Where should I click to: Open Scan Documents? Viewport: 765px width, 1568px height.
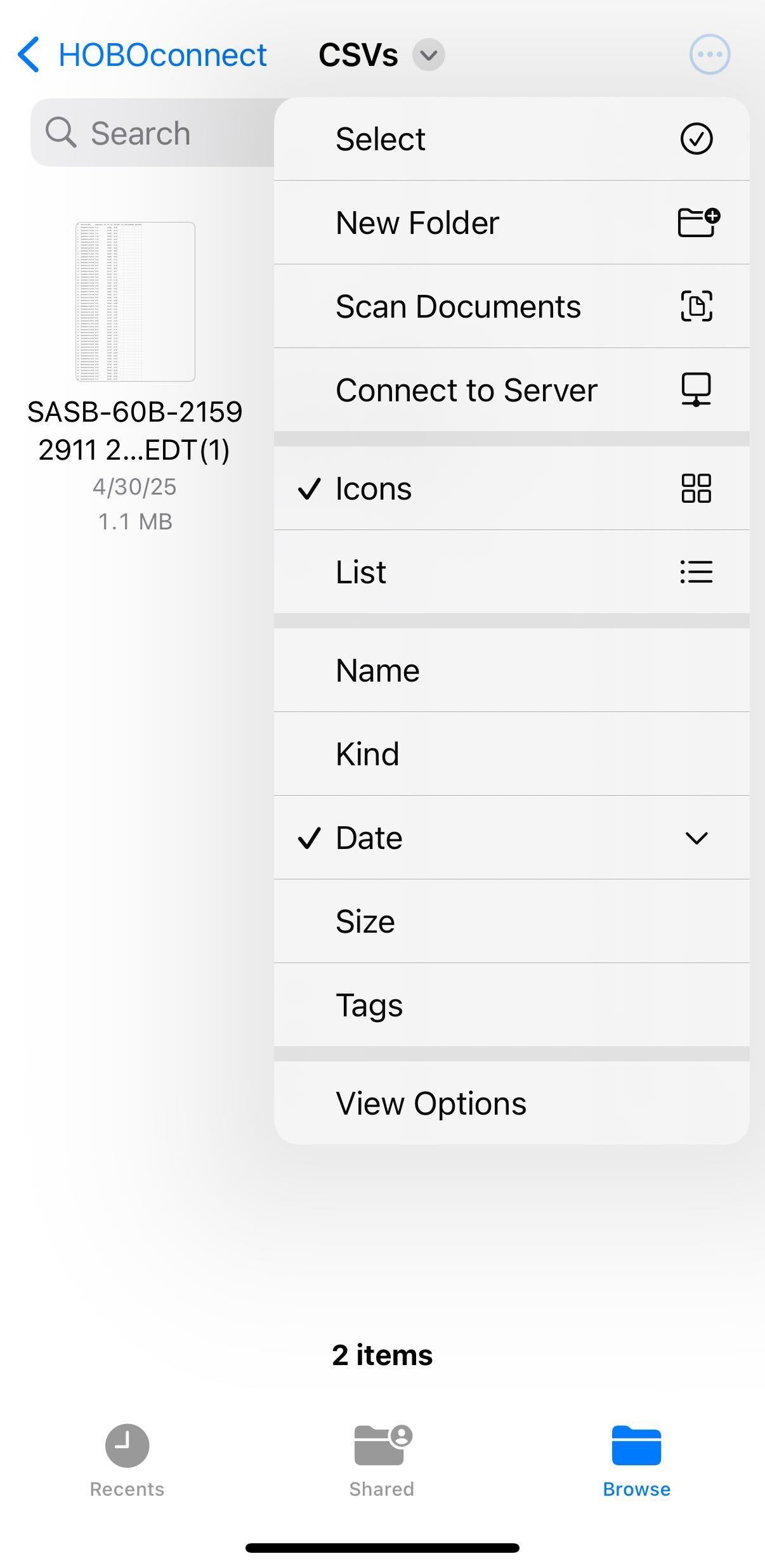tap(511, 306)
